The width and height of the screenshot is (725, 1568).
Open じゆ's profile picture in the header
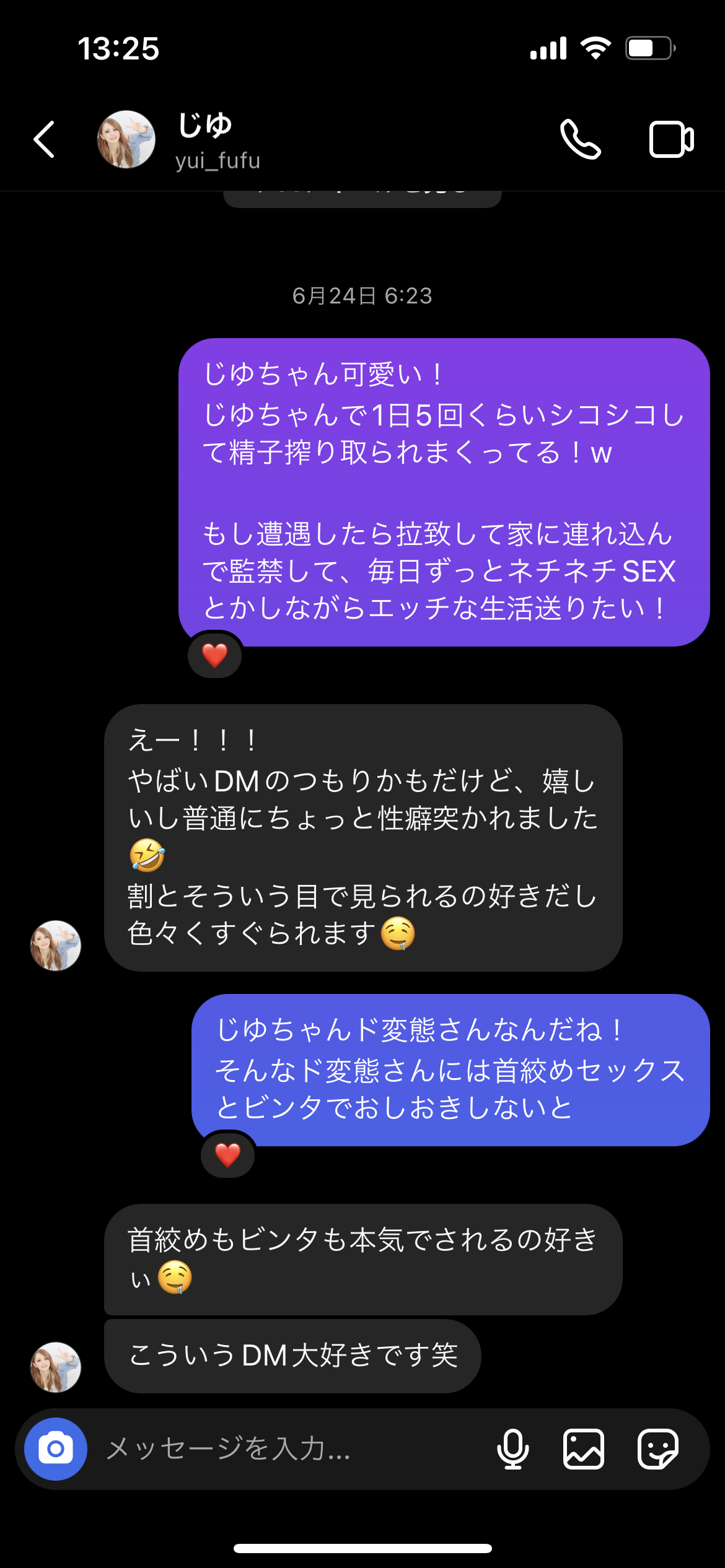(125, 140)
